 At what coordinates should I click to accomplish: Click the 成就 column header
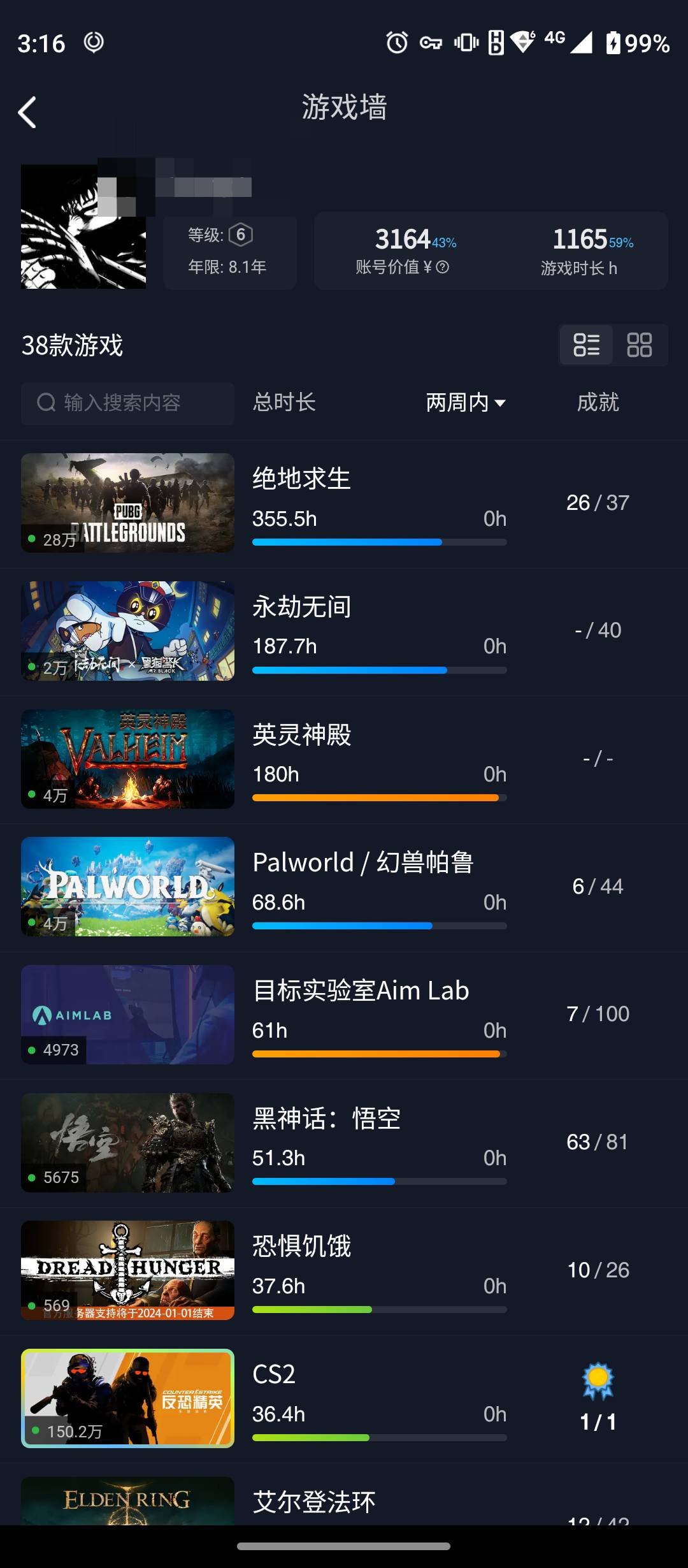pos(599,402)
